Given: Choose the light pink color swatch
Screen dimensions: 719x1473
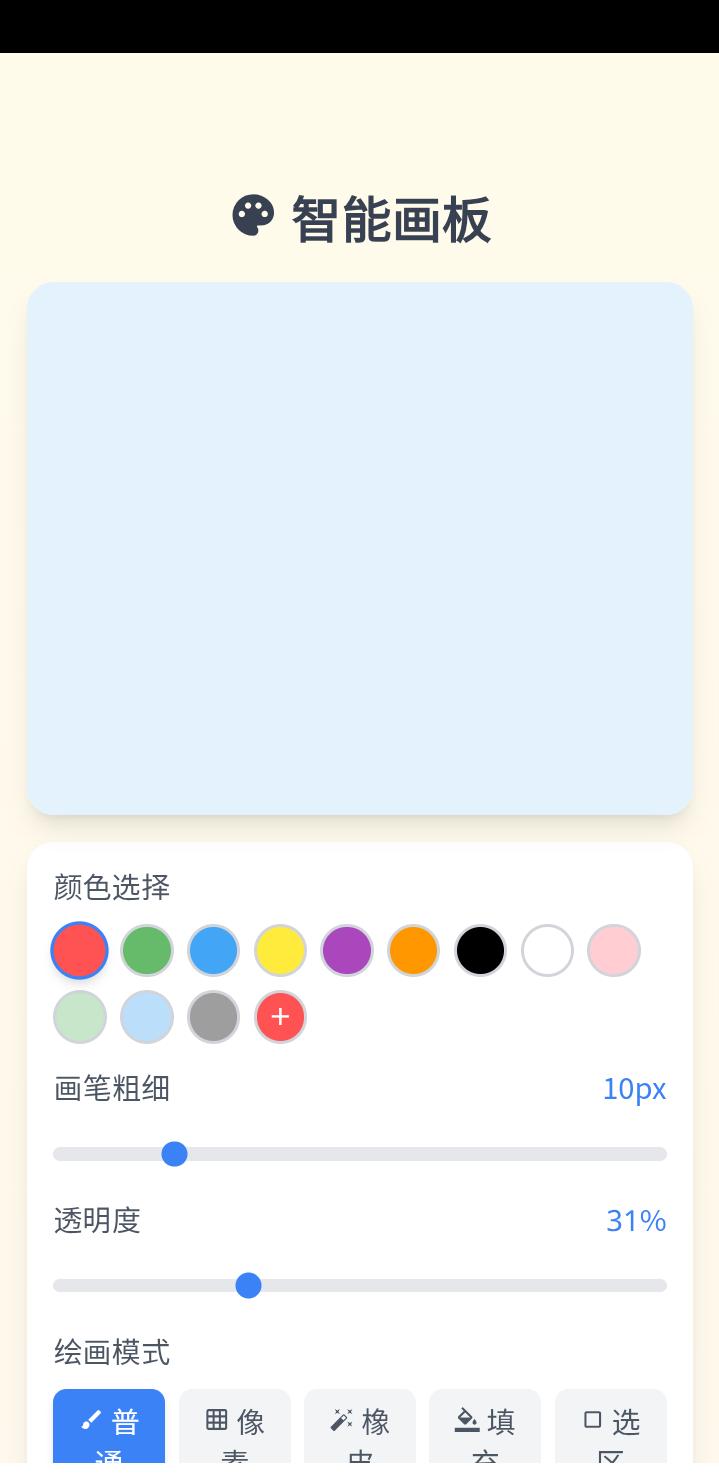Looking at the screenshot, I should pyautogui.click(x=613, y=950).
